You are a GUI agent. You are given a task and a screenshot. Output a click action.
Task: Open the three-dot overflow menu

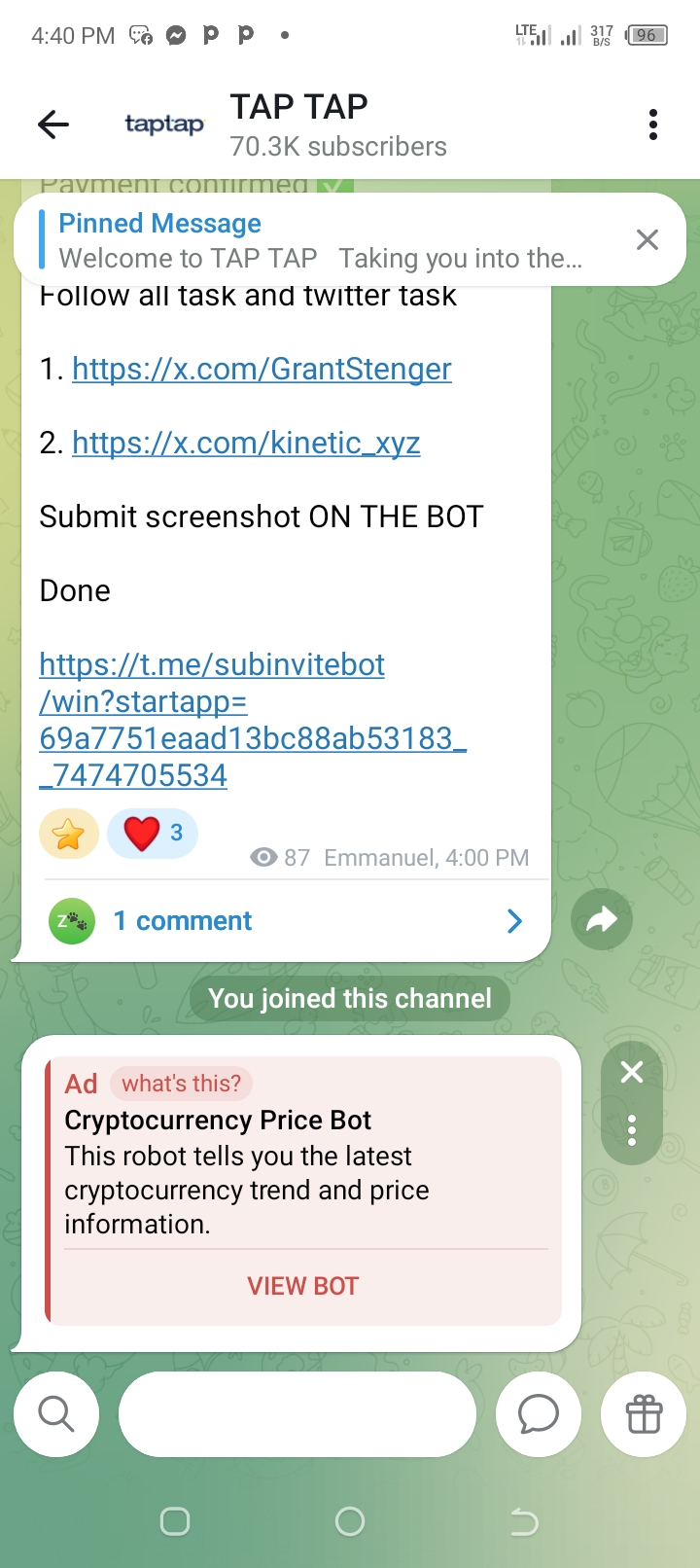(652, 125)
